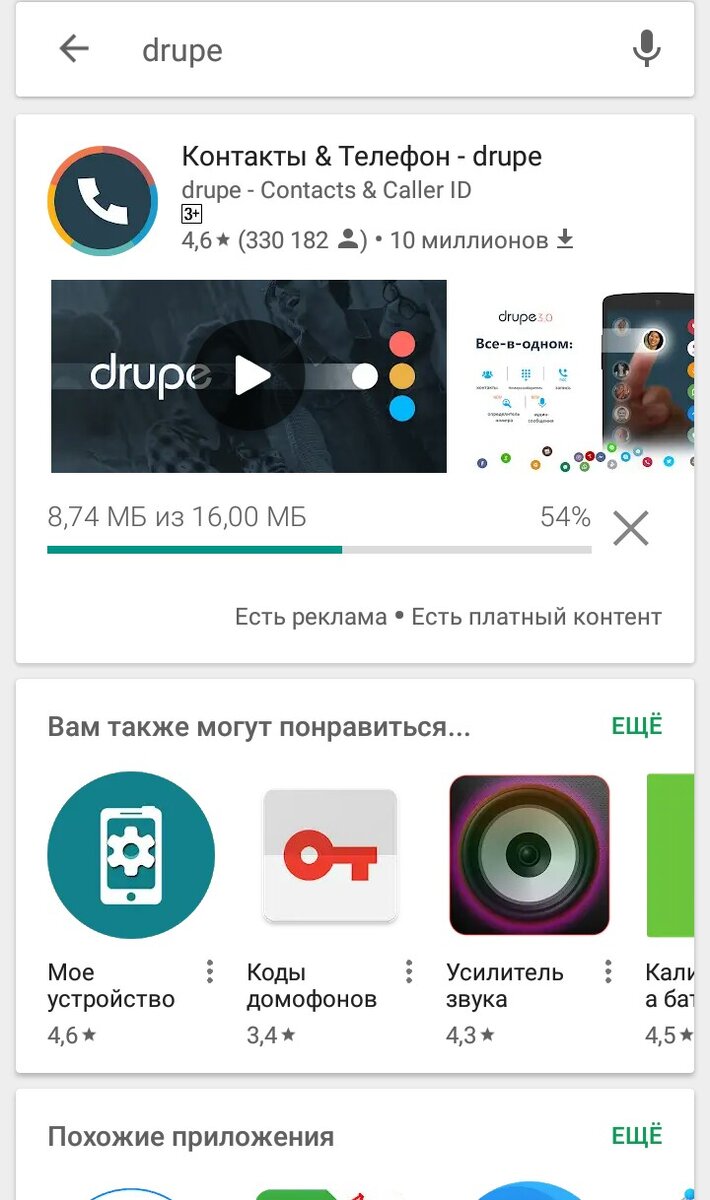The image size is (710, 1200).
Task: Start voice search with the microphone
Action: (647, 48)
